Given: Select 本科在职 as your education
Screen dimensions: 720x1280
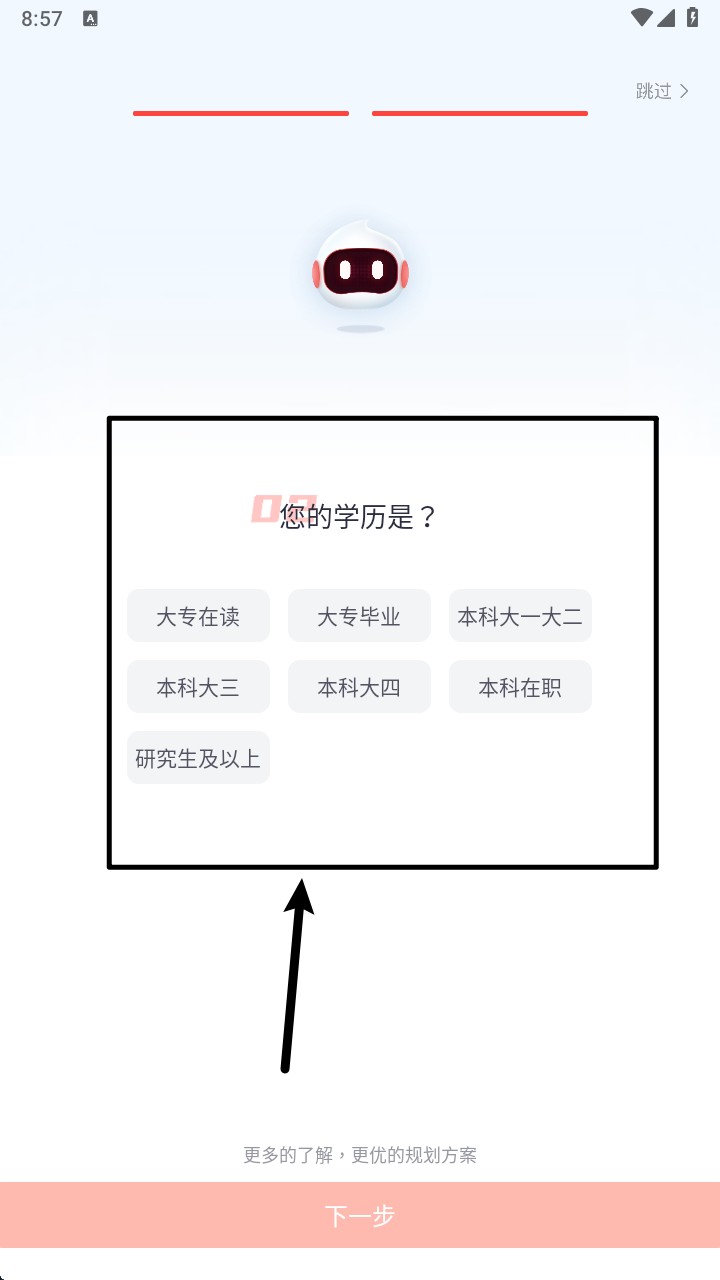Looking at the screenshot, I should [520, 687].
